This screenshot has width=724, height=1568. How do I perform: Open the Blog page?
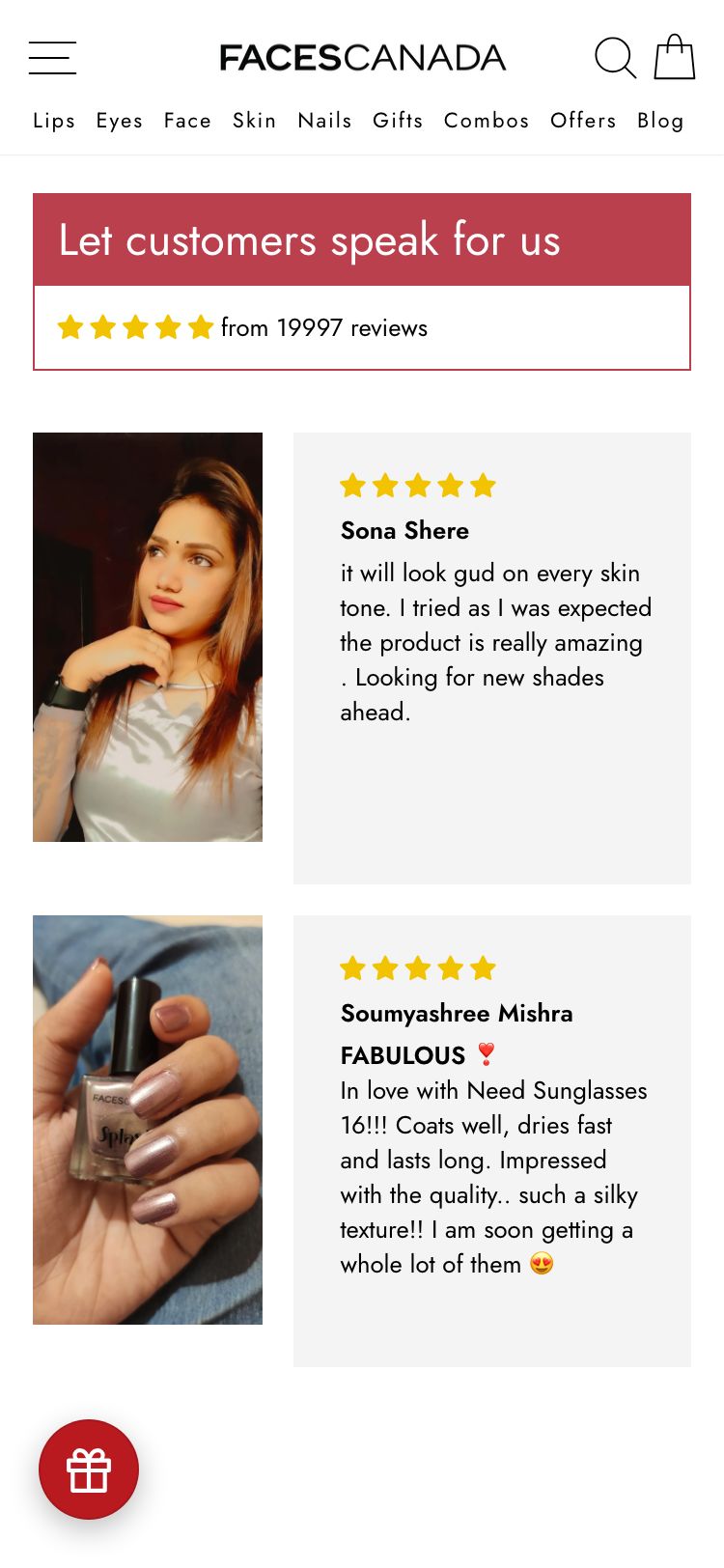660,121
